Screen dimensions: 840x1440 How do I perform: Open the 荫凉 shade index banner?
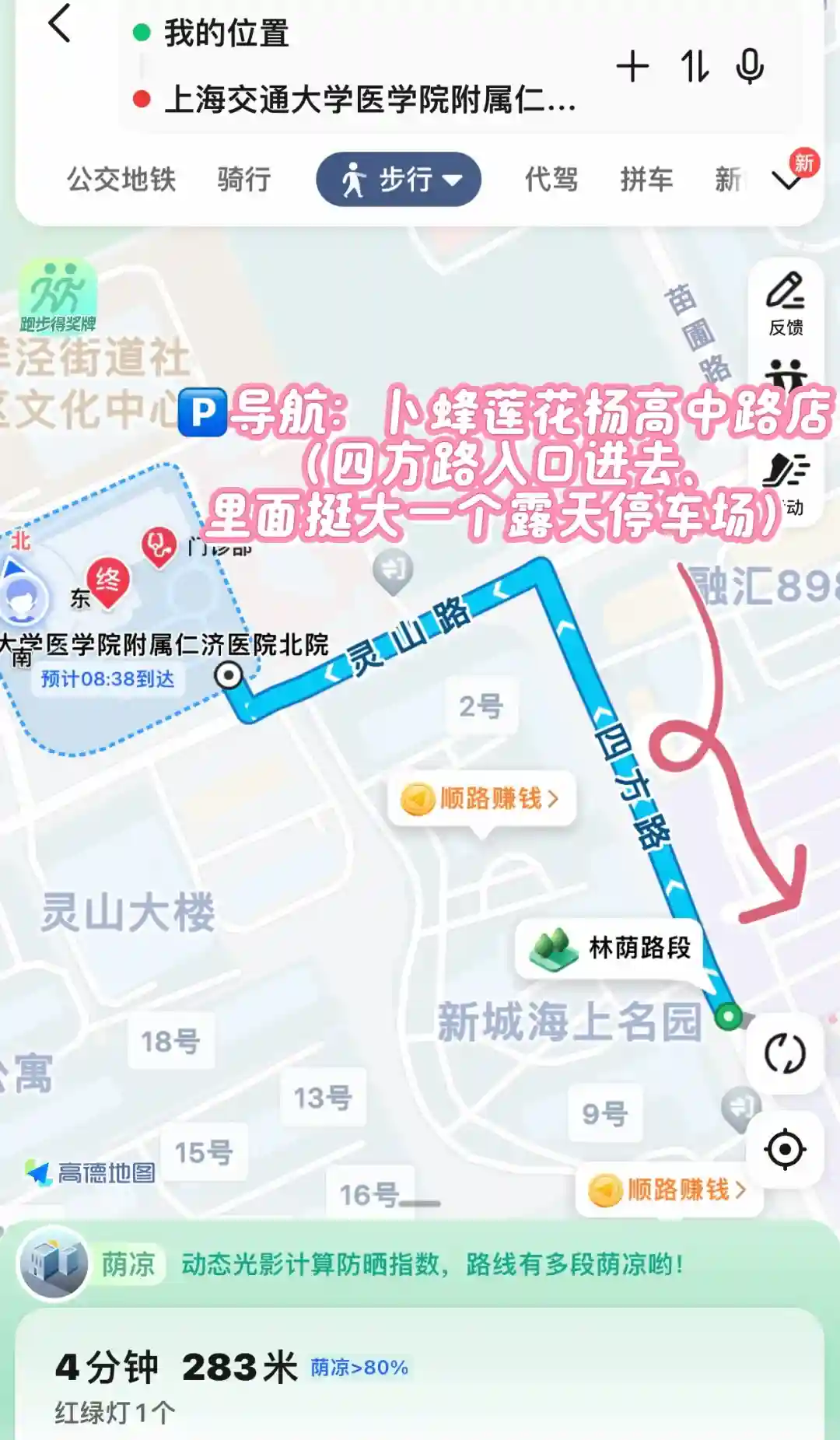(x=420, y=1263)
